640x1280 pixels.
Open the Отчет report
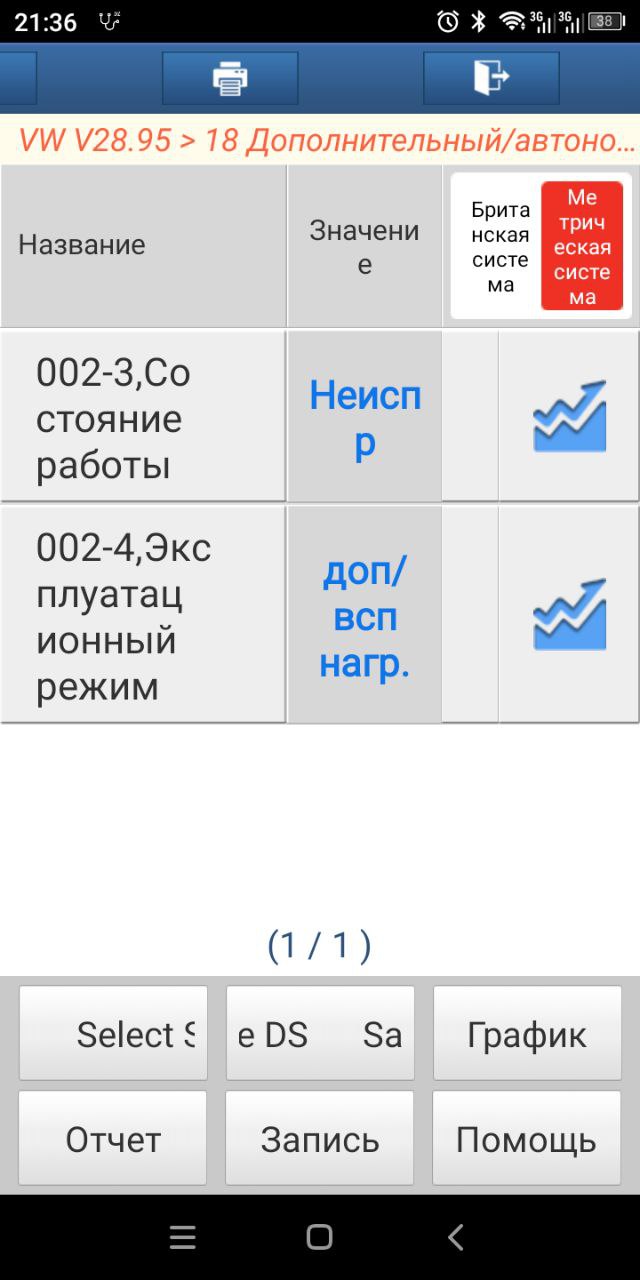pyautogui.click(x=113, y=1138)
